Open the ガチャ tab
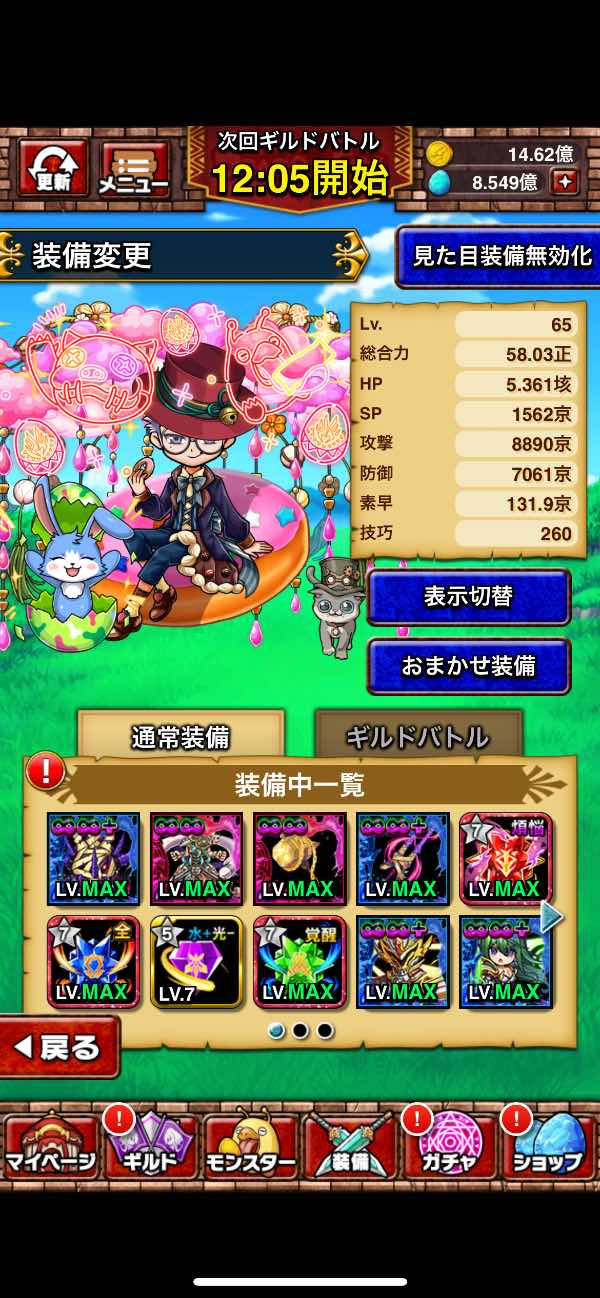The image size is (600, 1298). 449,1147
